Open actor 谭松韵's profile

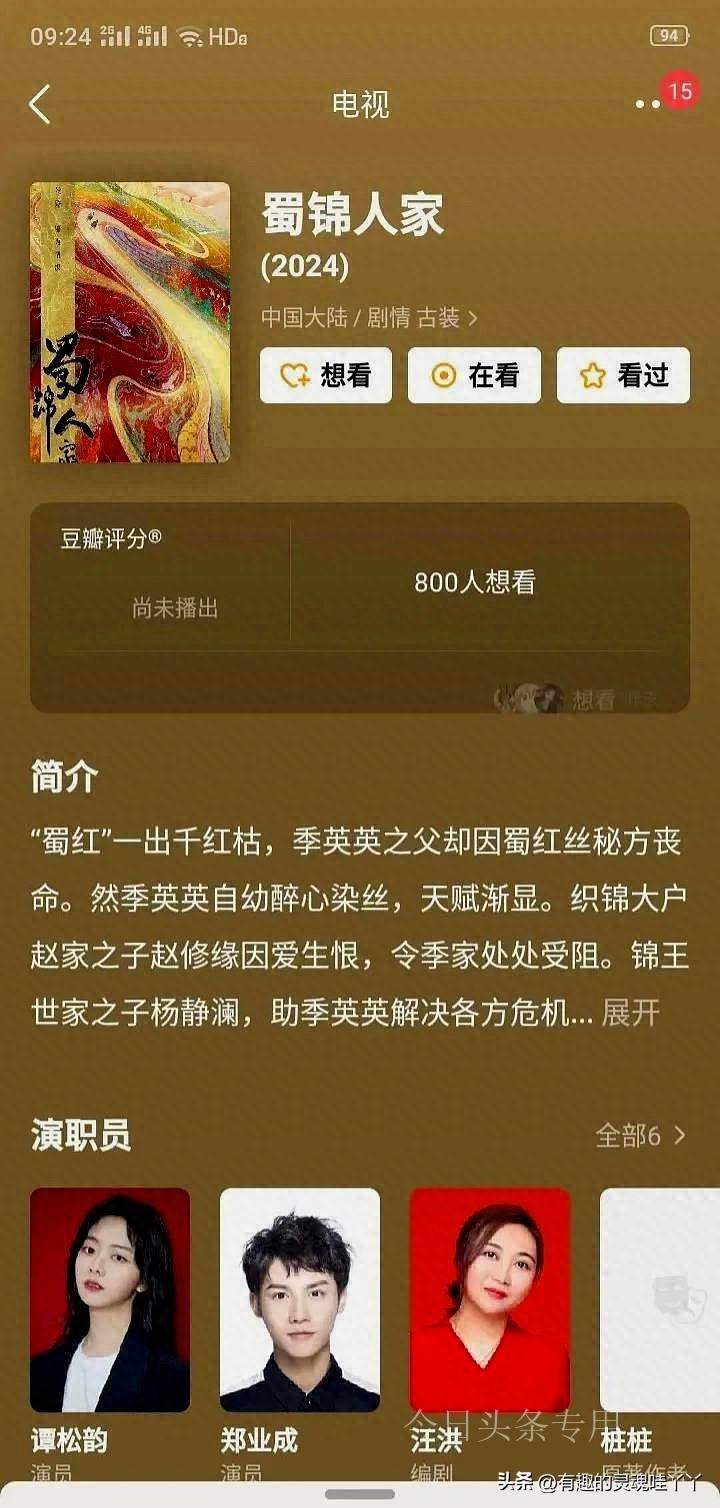pos(110,1300)
